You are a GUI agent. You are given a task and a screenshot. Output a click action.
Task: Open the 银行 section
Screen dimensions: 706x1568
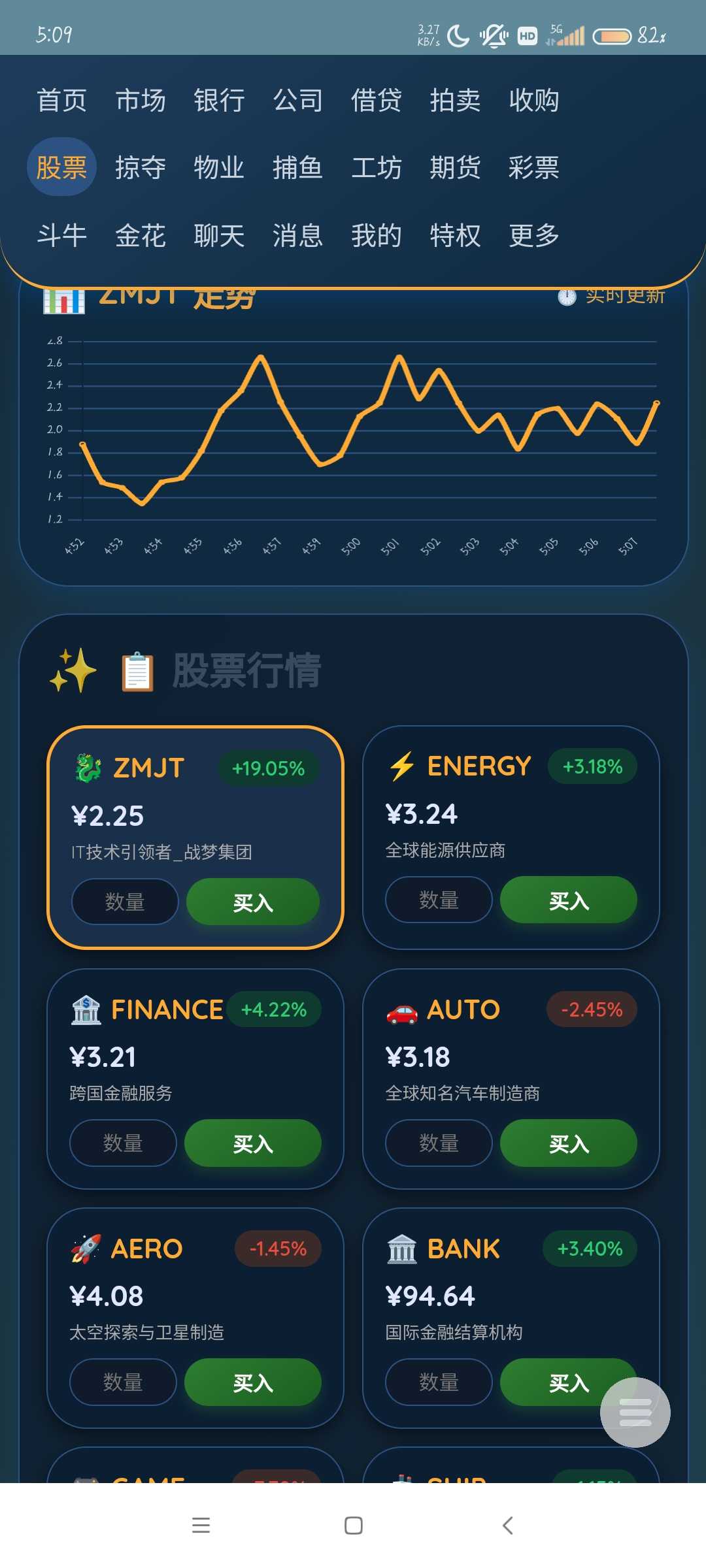click(x=219, y=101)
